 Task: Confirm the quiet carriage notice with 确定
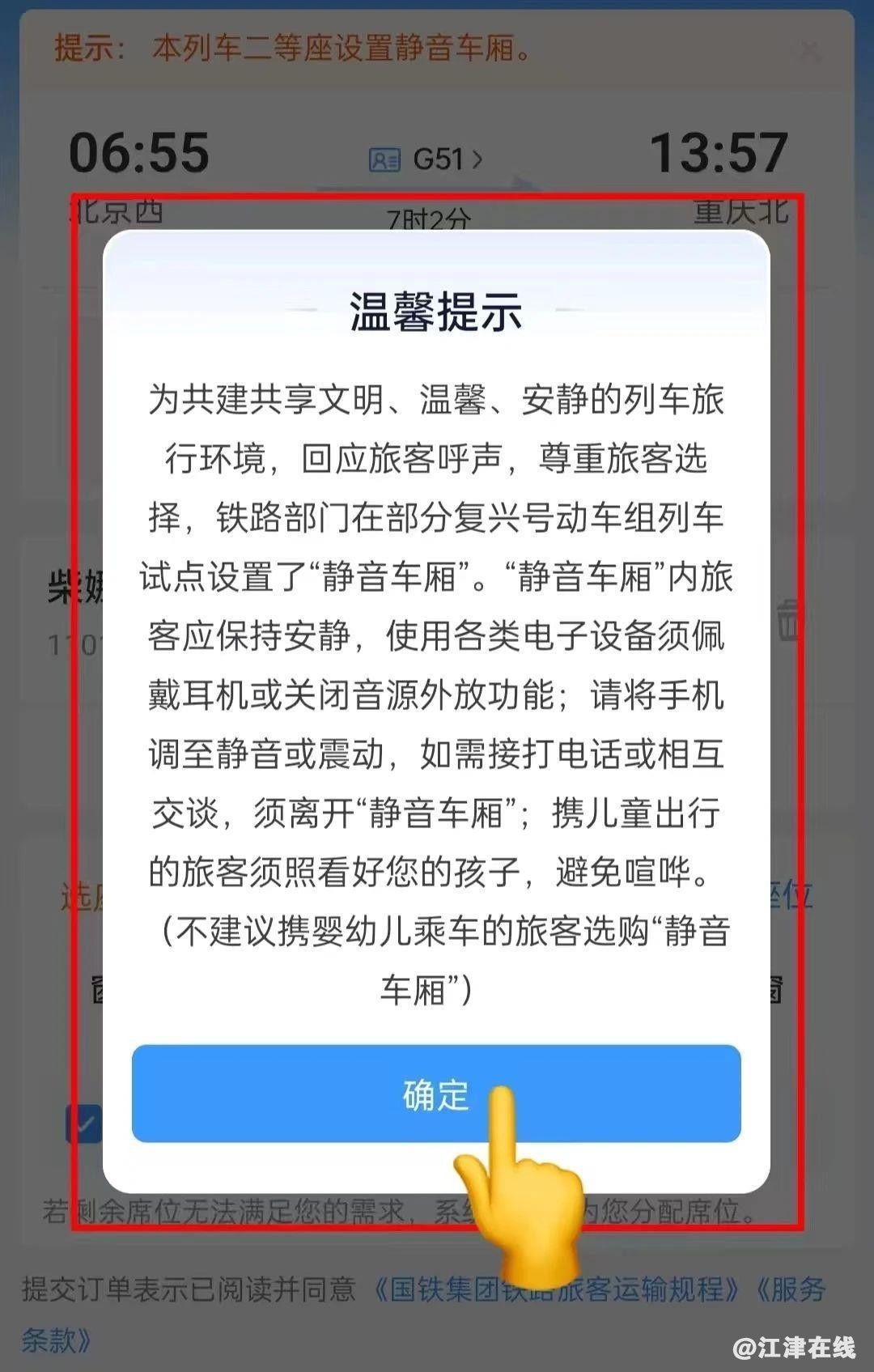(435, 1094)
